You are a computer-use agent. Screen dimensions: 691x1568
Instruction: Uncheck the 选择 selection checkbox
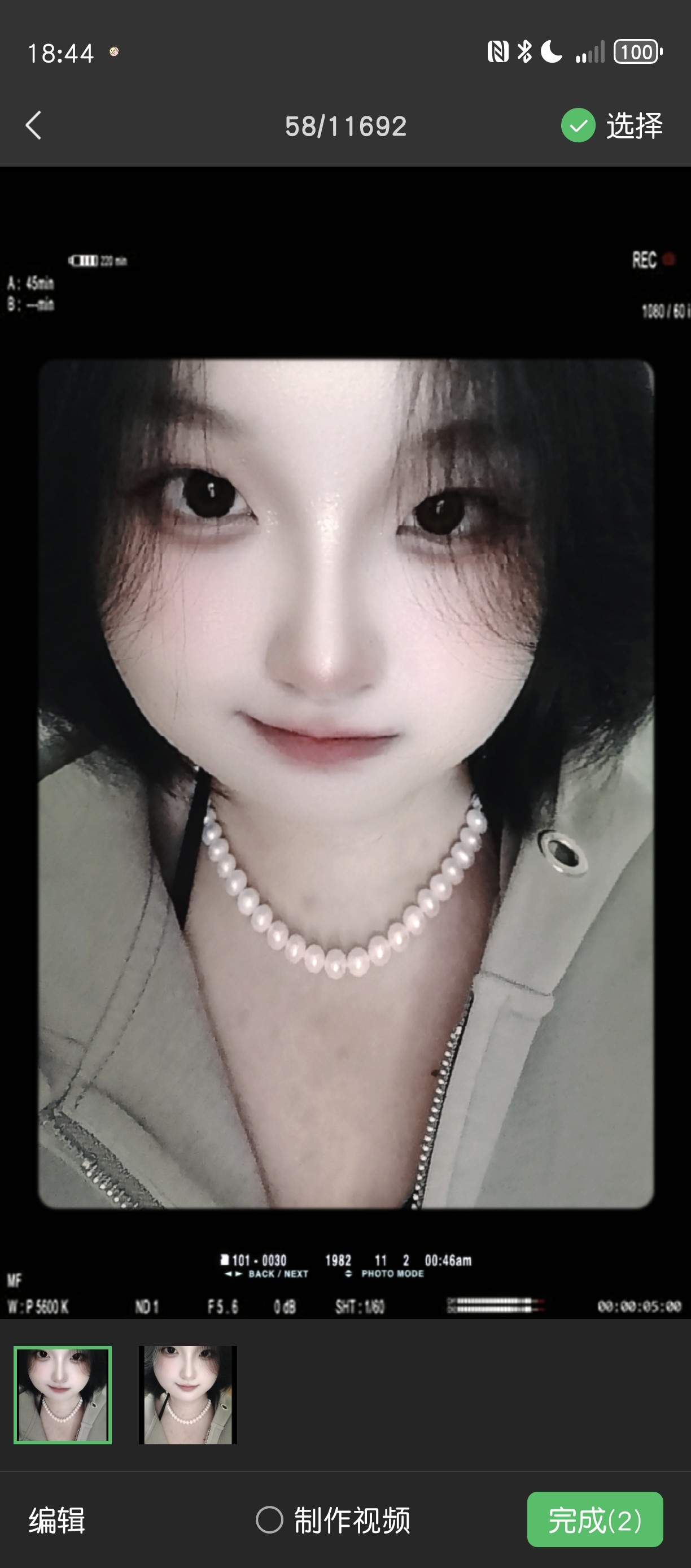[578, 125]
